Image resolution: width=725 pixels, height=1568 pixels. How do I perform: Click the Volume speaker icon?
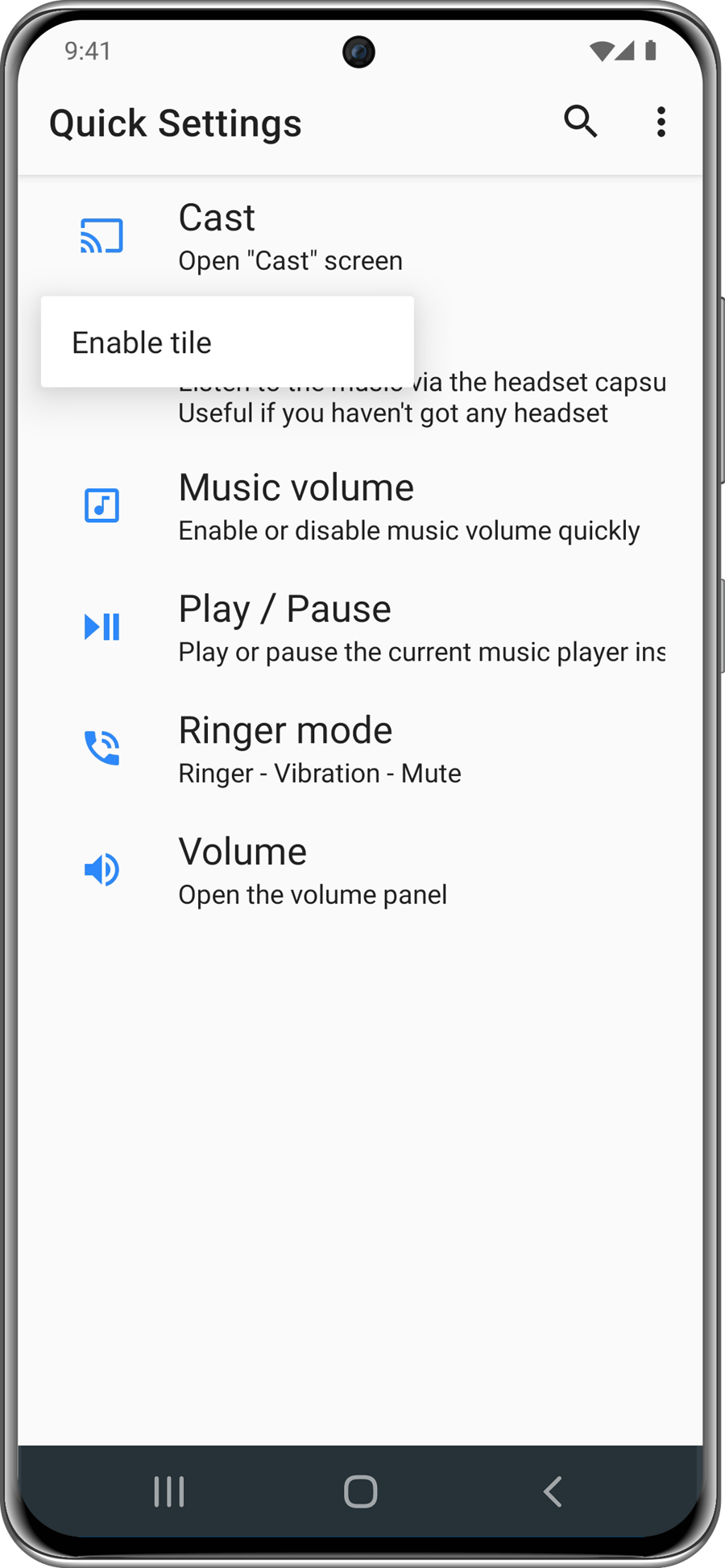tap(101, 869)
